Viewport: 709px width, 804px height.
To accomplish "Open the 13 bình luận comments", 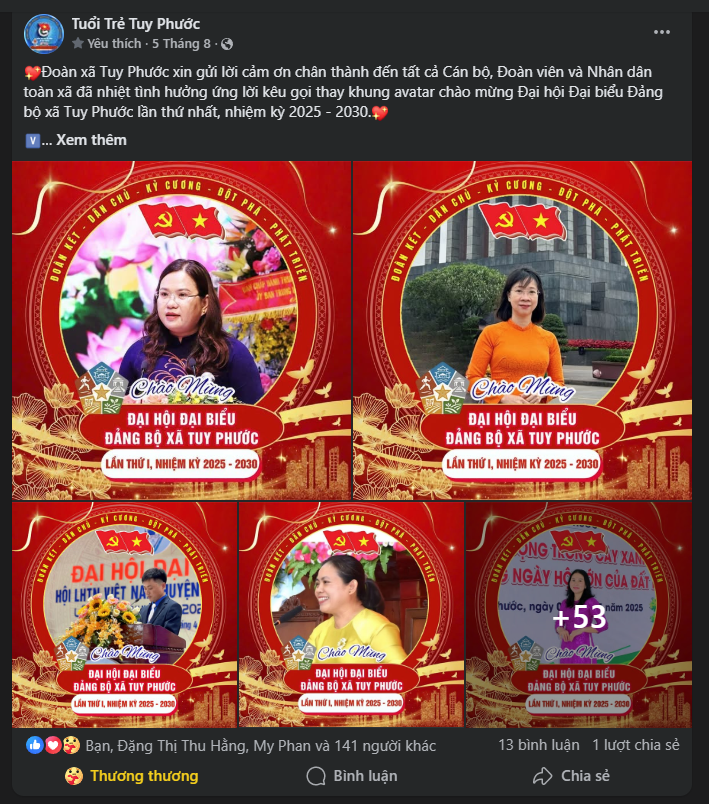I will pos(538,745).
